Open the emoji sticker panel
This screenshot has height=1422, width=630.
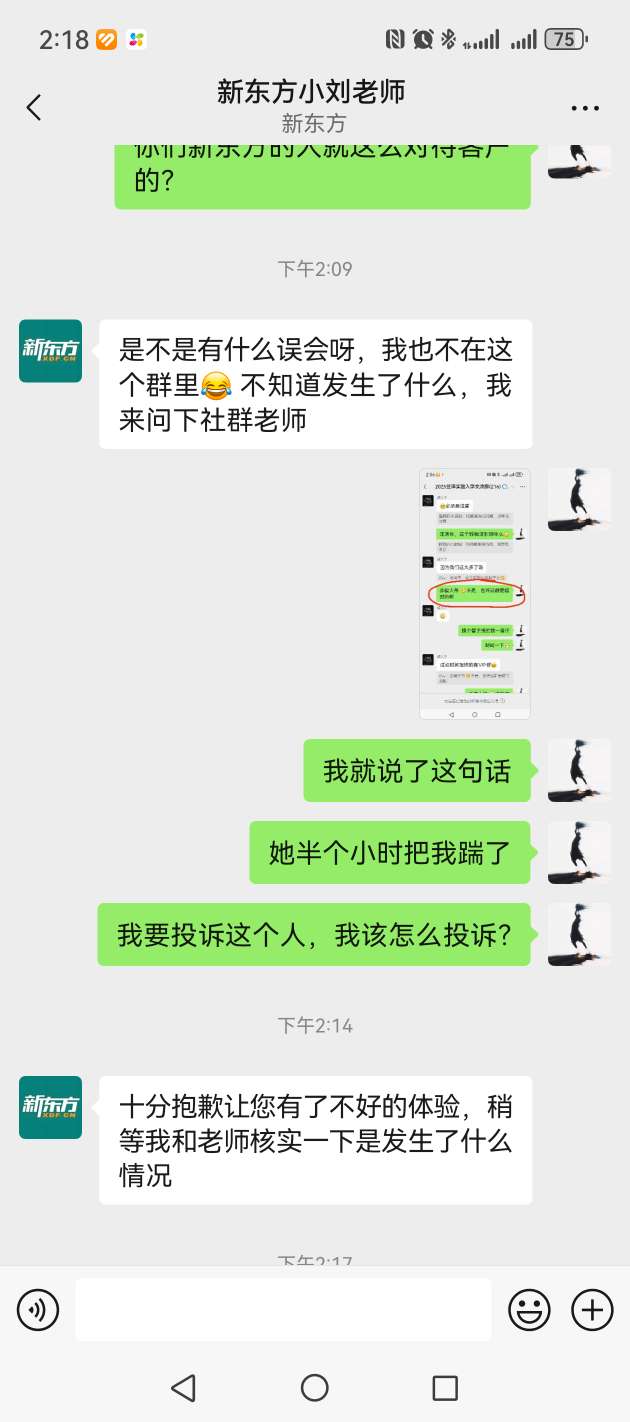click(529, 1309)
